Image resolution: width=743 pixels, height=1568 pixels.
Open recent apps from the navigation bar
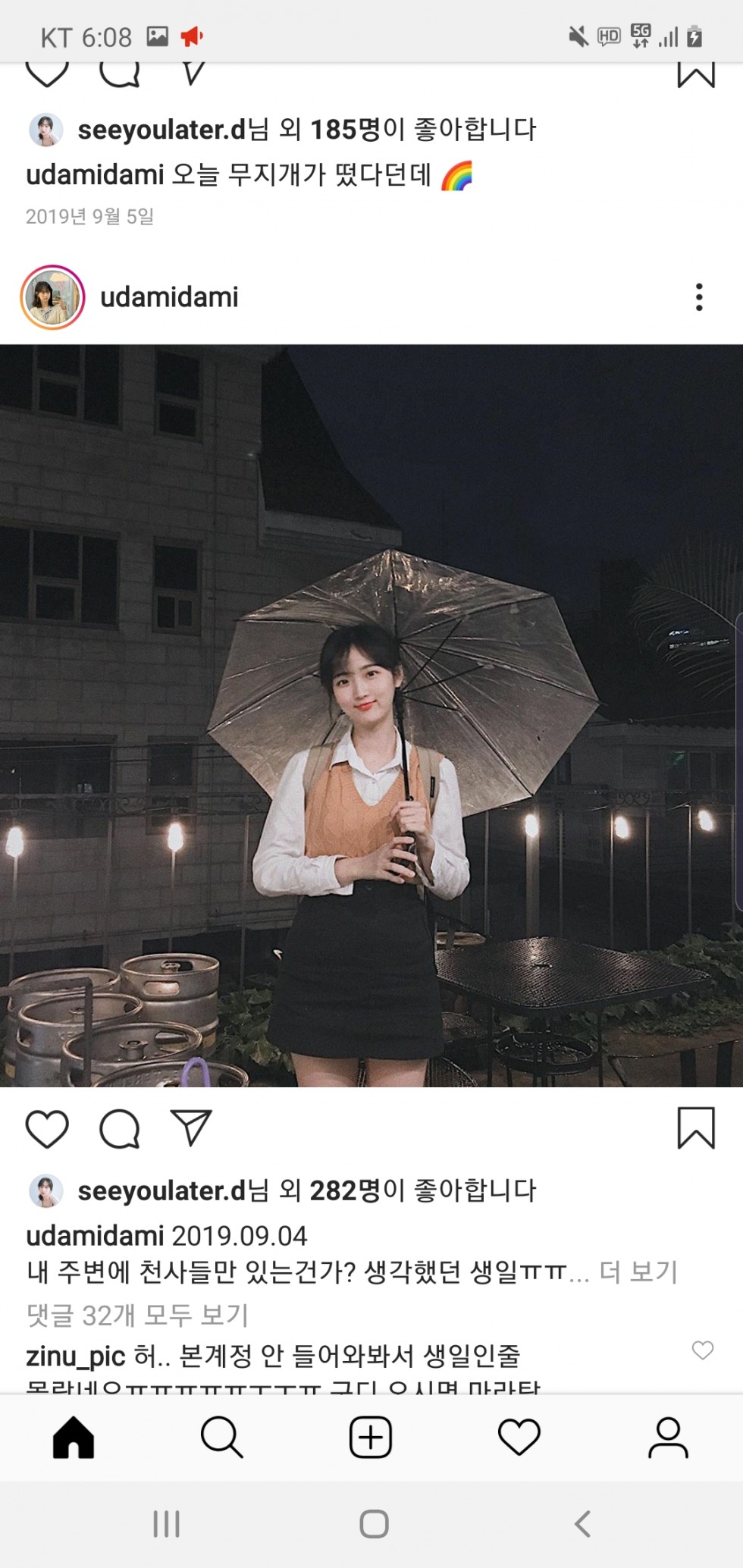pyautogui.click(x=166, y=1523)
